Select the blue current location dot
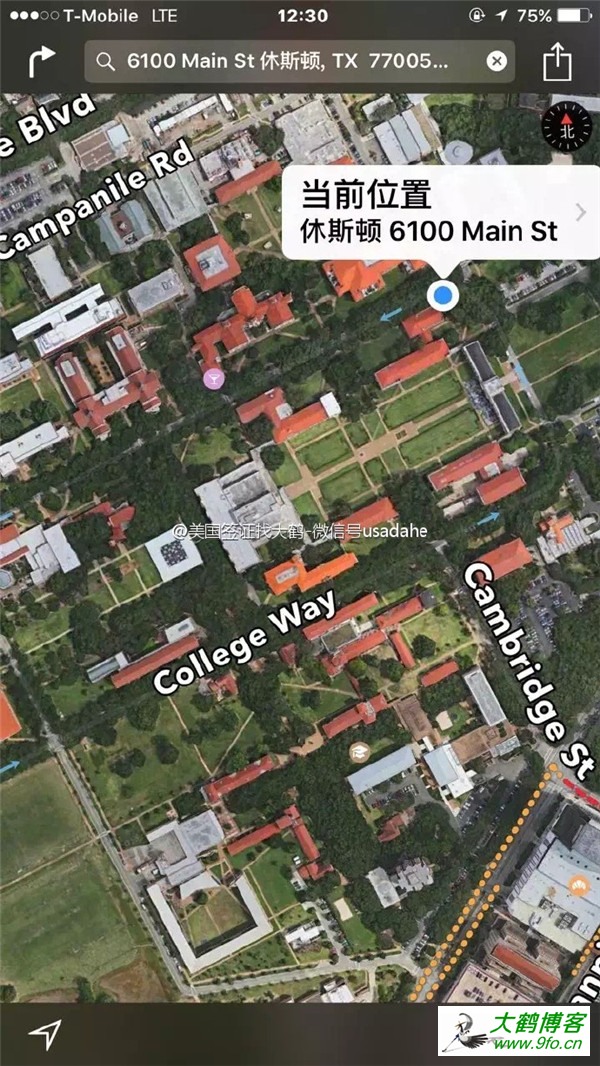The width and height of the screenshot is (600, 1066). 442,295
